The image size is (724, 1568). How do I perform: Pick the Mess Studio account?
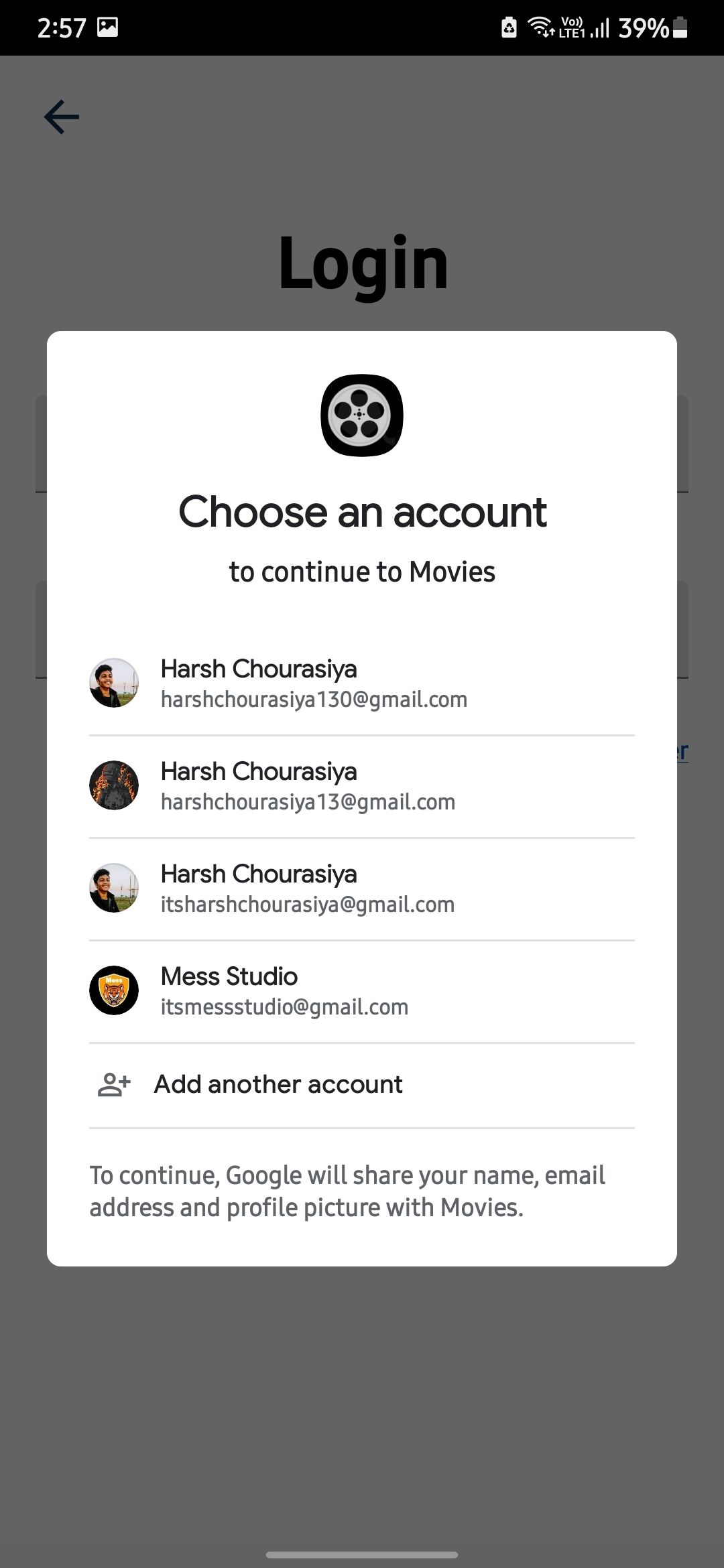pyautogui.click(x=362, y=992)
